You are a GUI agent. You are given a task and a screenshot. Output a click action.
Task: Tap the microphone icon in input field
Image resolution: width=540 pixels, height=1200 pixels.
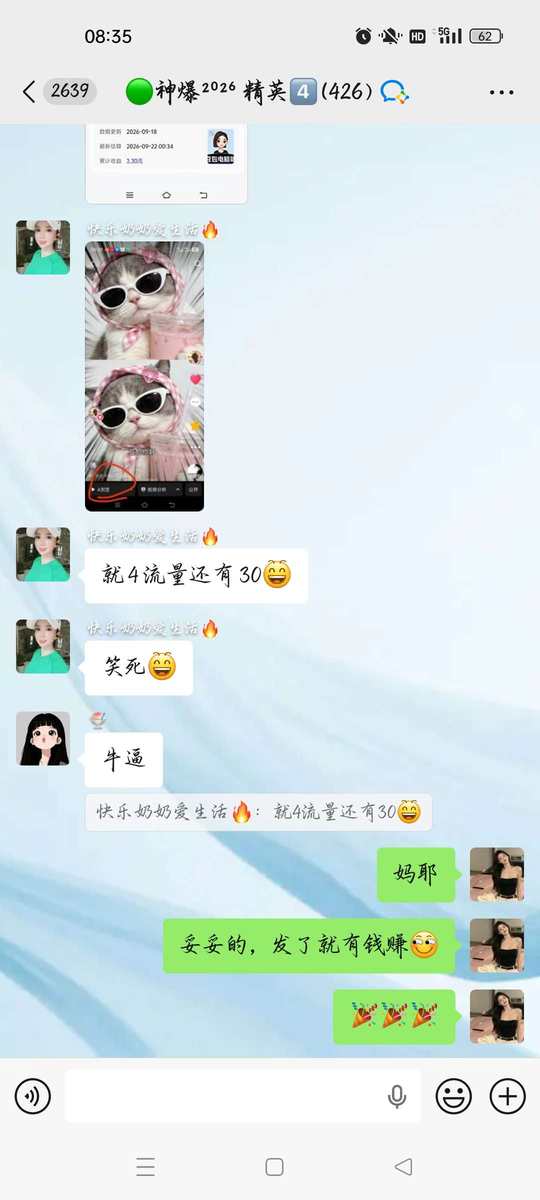coord(397,1097)
